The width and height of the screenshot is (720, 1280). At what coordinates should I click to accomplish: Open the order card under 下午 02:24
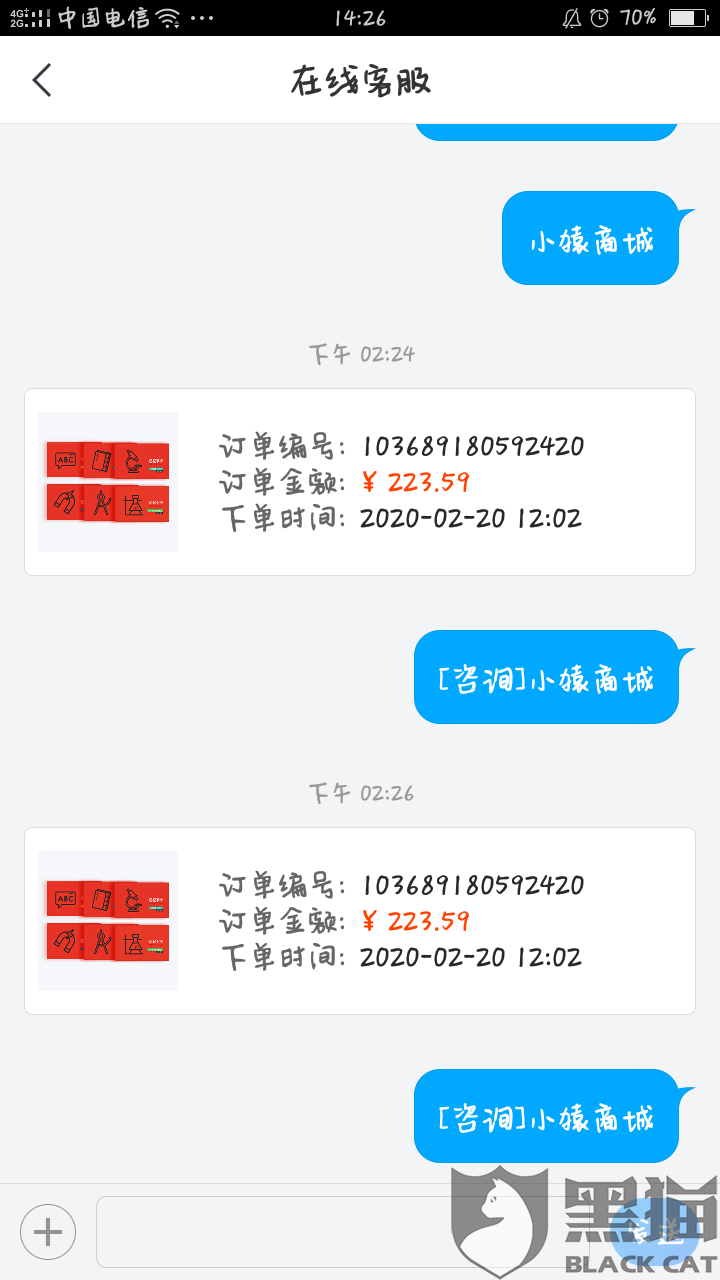[x=359, y=482]
